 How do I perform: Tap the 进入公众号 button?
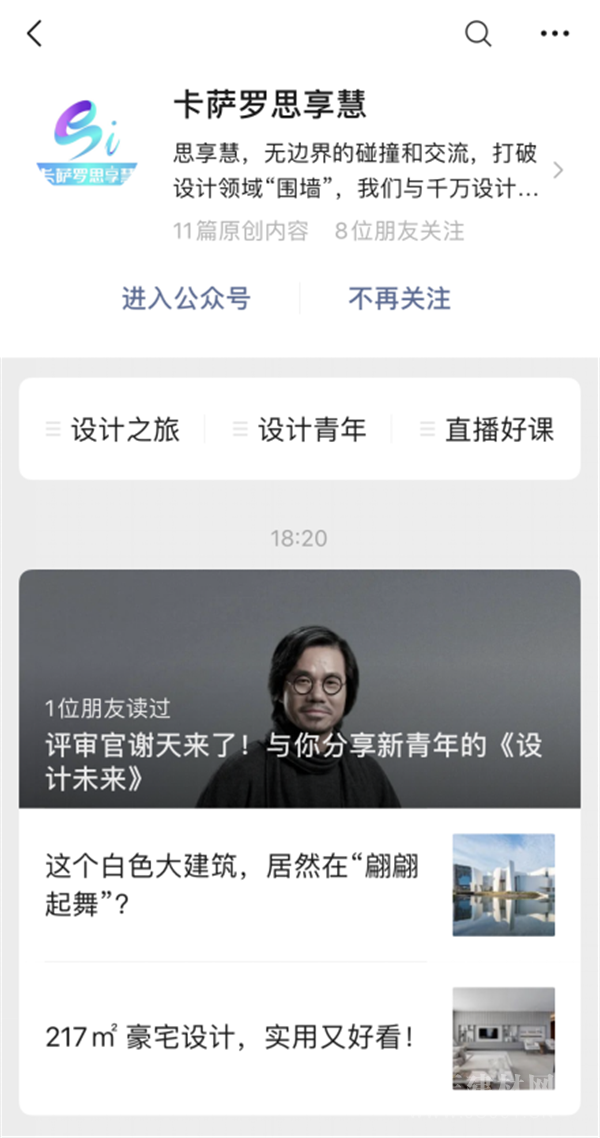point(186,298)
